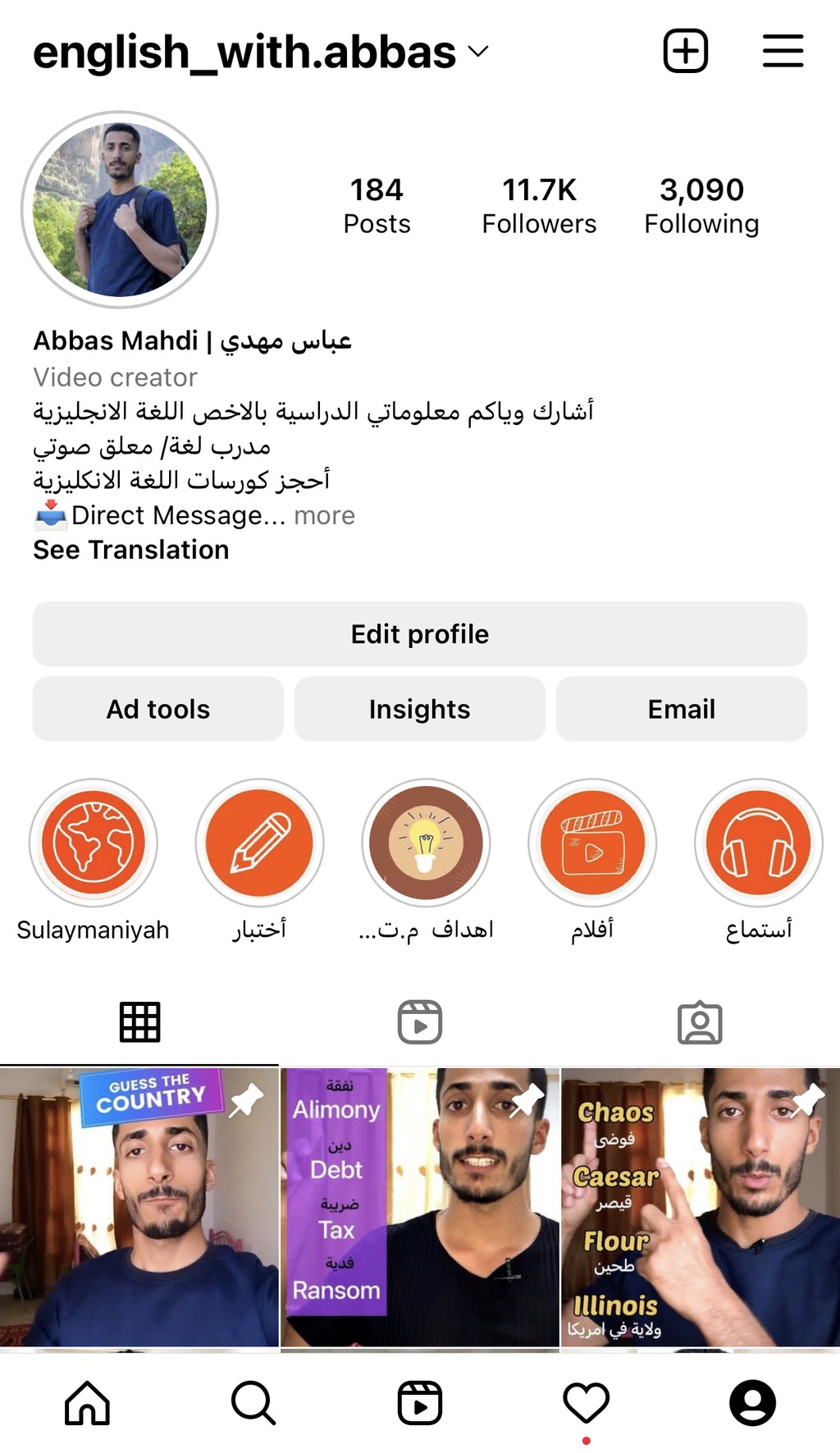
Task: Open the Guess the Country post
Action: pyautogui.click(x=139, y=1207)
